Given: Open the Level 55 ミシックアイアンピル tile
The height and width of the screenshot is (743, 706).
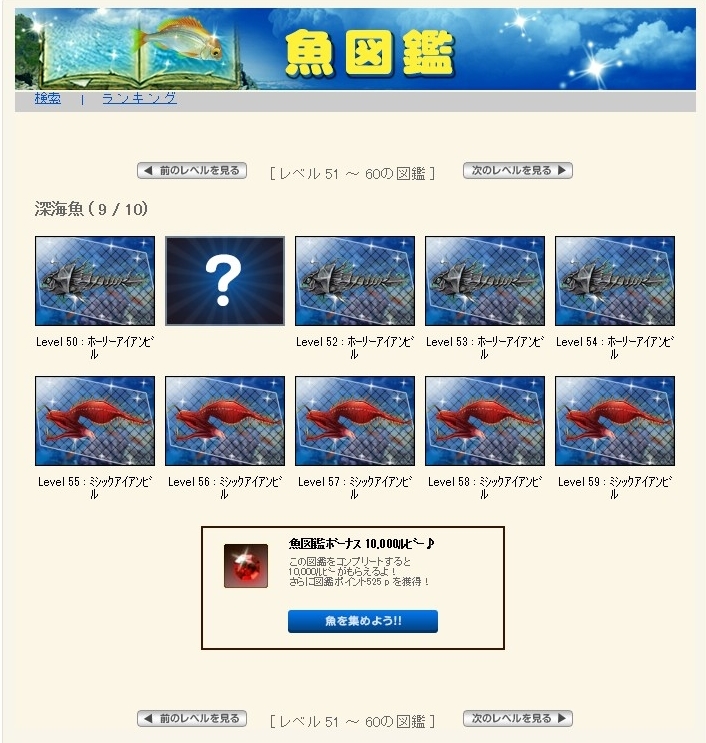Looking at the screenshot, I should click(x=95, y=421).
